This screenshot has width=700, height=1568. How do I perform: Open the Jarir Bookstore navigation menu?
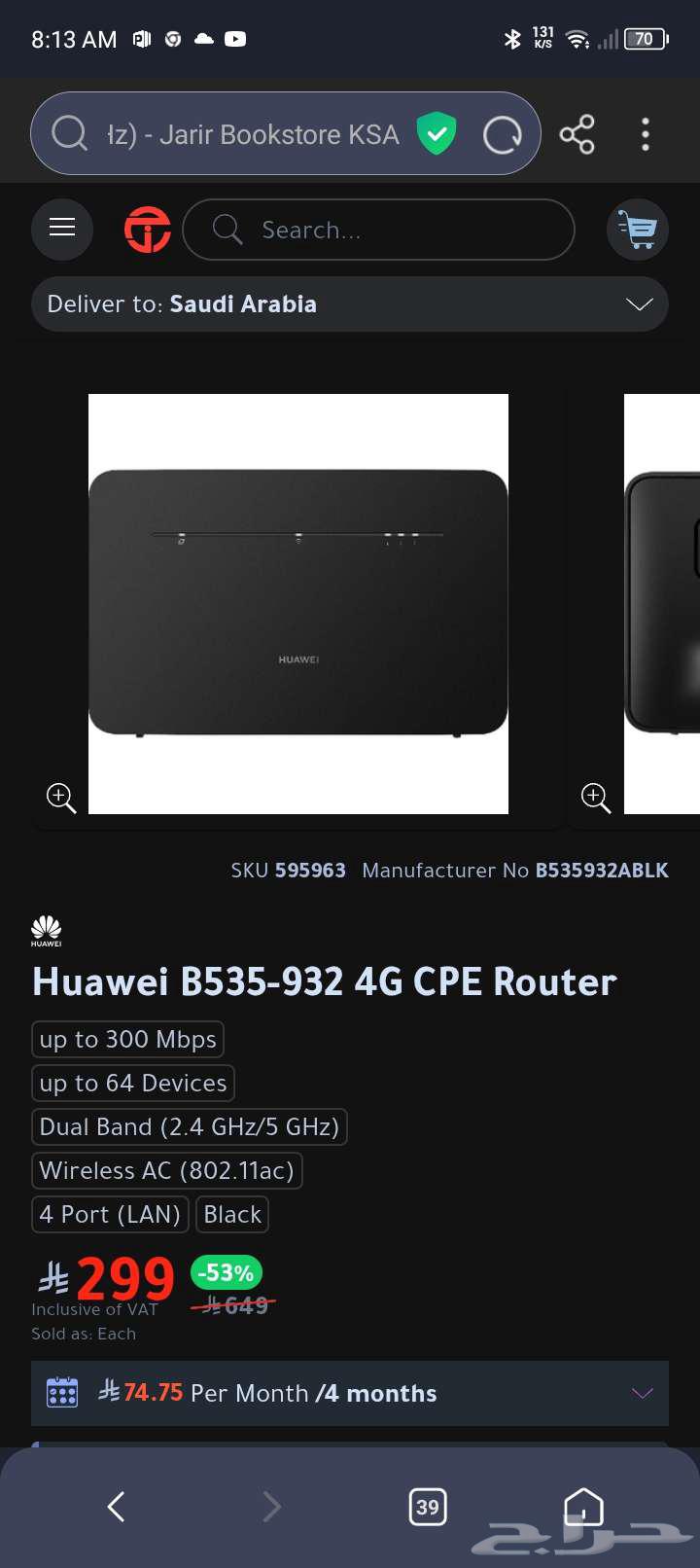[x=61, y=230]
